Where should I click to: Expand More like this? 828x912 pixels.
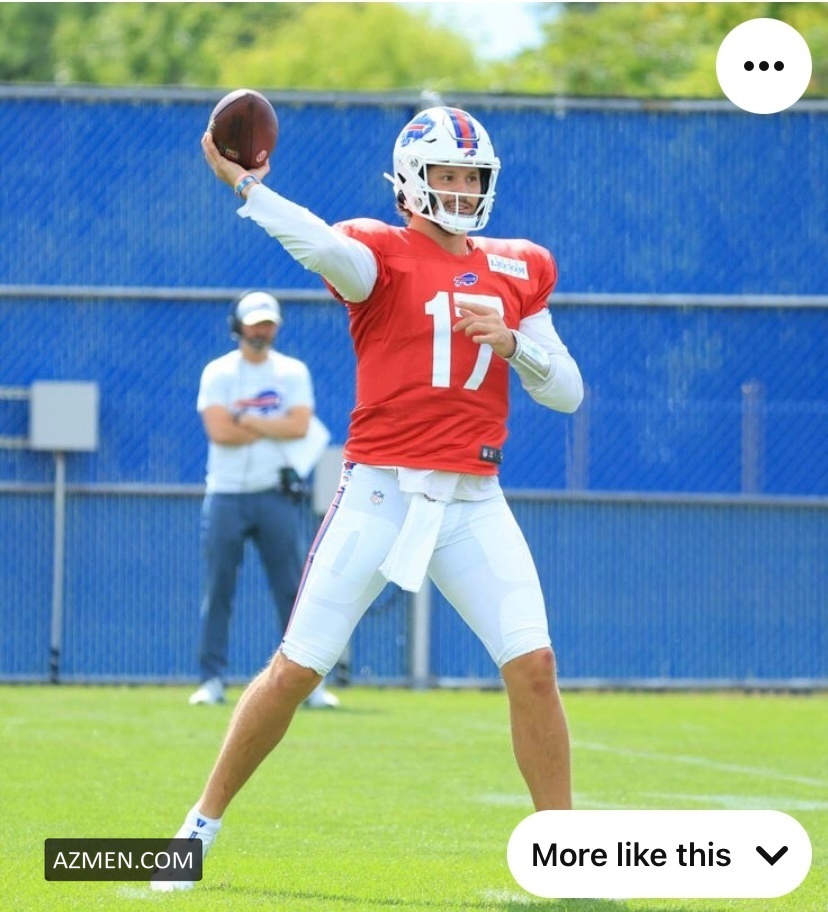(659, 855)
